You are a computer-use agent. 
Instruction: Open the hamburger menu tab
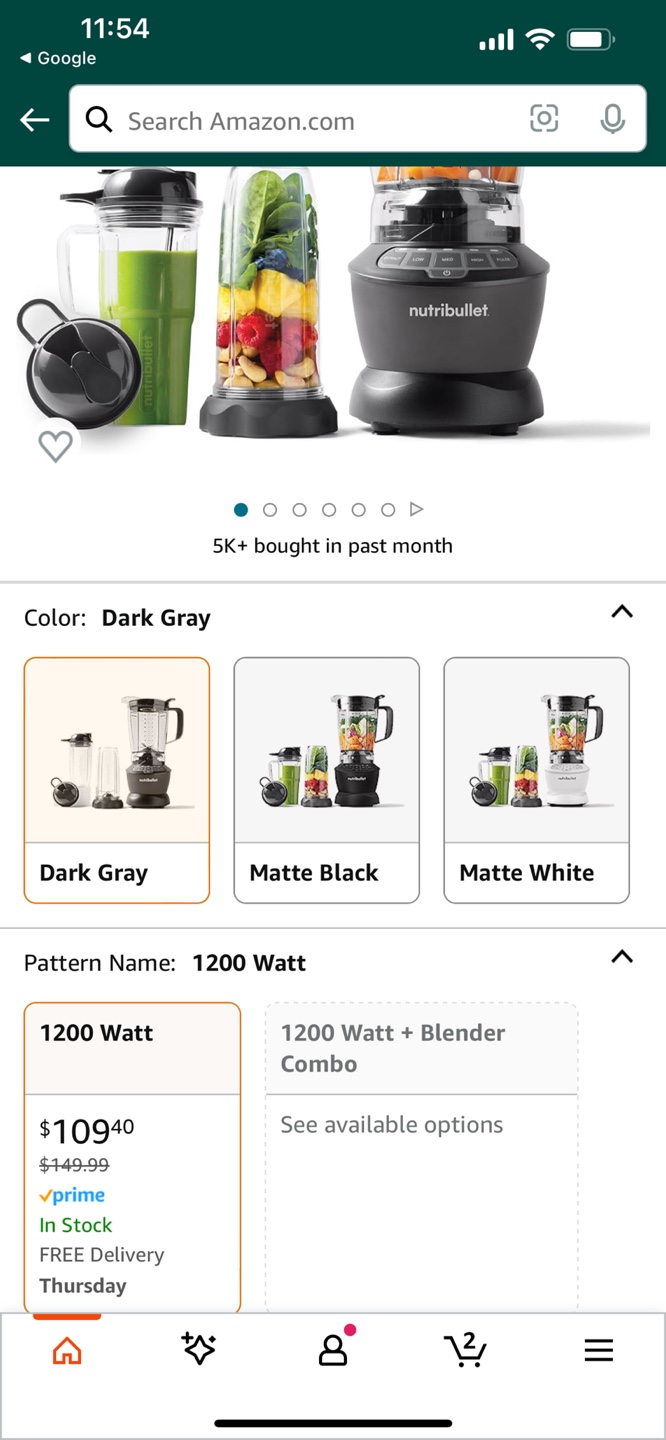(x=598, y=1351)
